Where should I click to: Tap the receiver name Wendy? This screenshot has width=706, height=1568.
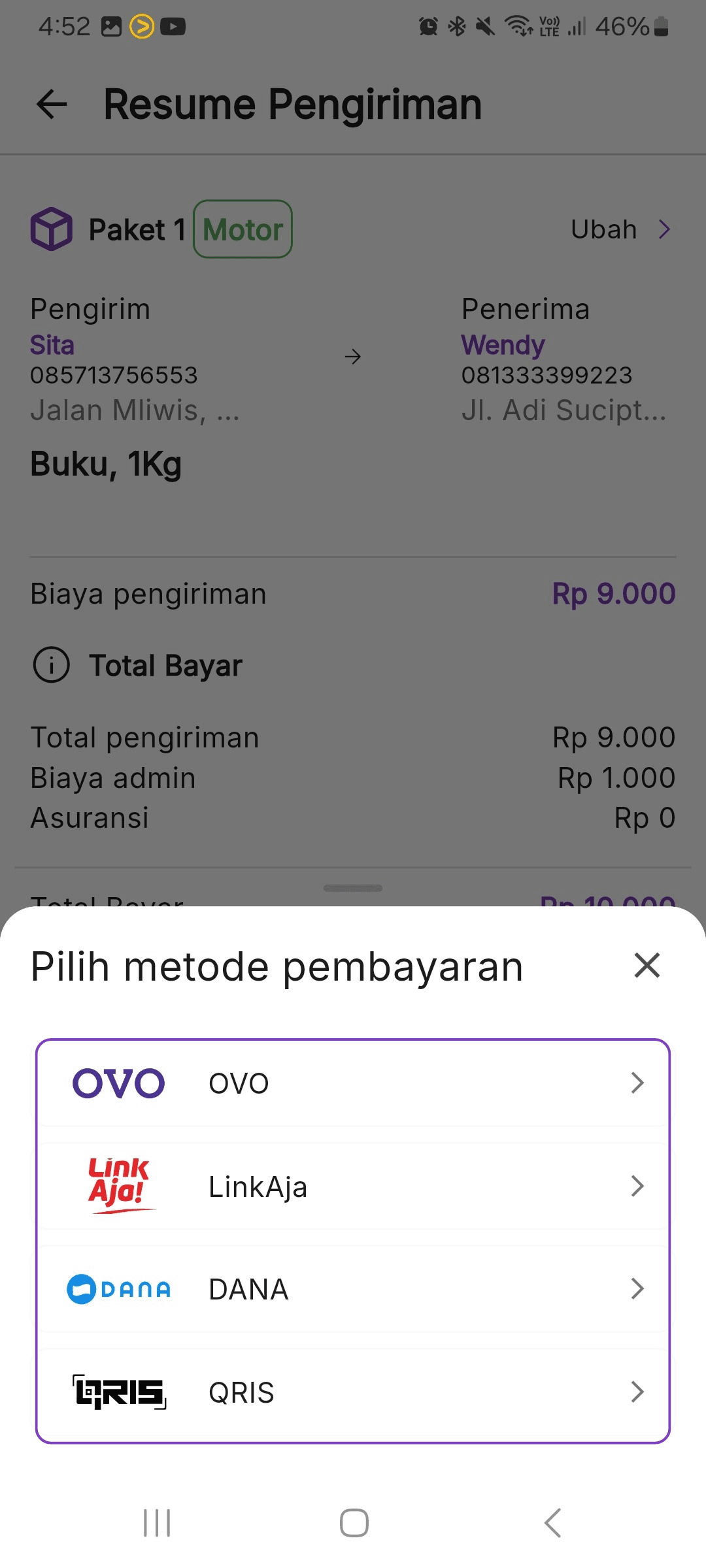[x=502, y=344]
